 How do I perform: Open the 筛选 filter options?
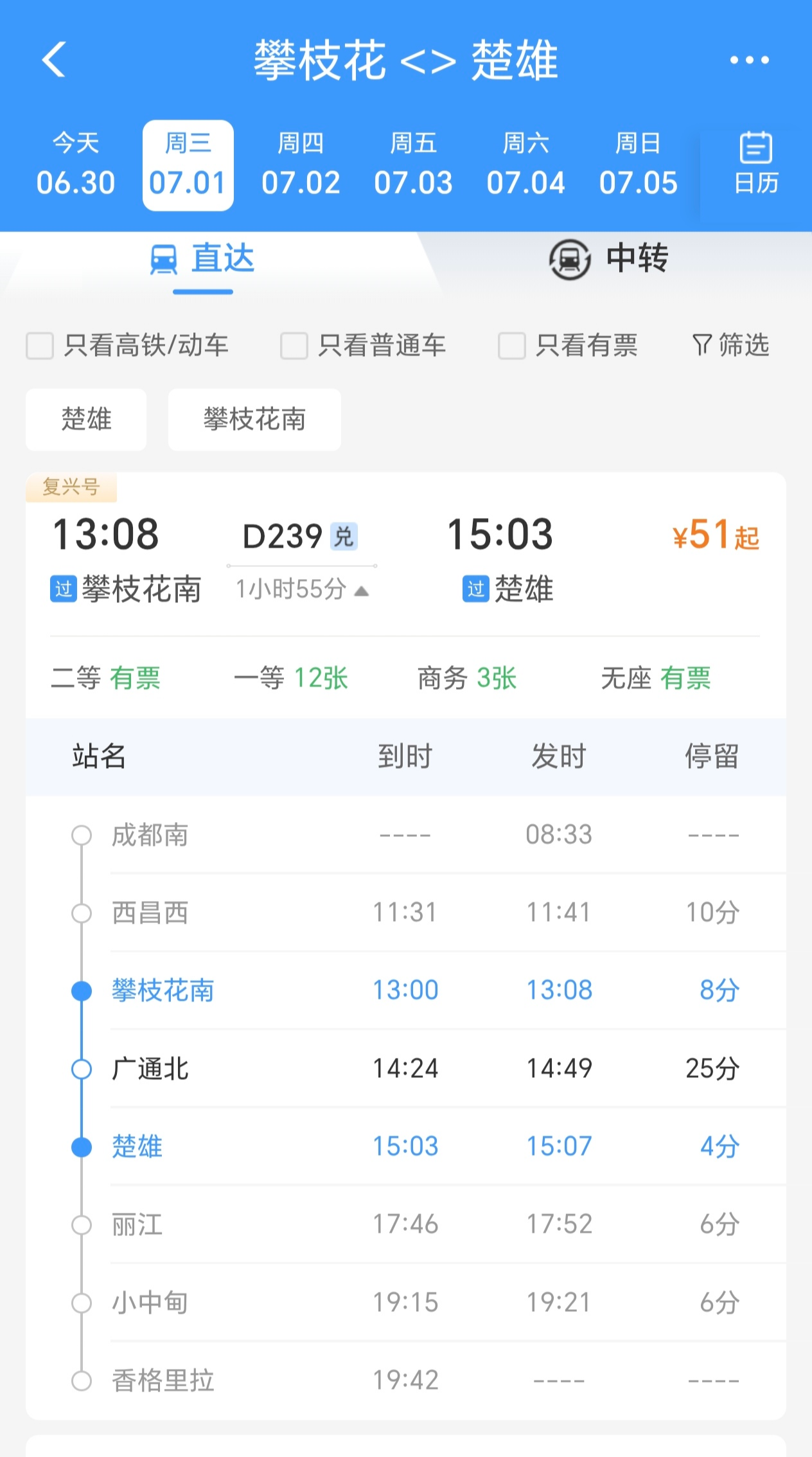click(731, 346)
